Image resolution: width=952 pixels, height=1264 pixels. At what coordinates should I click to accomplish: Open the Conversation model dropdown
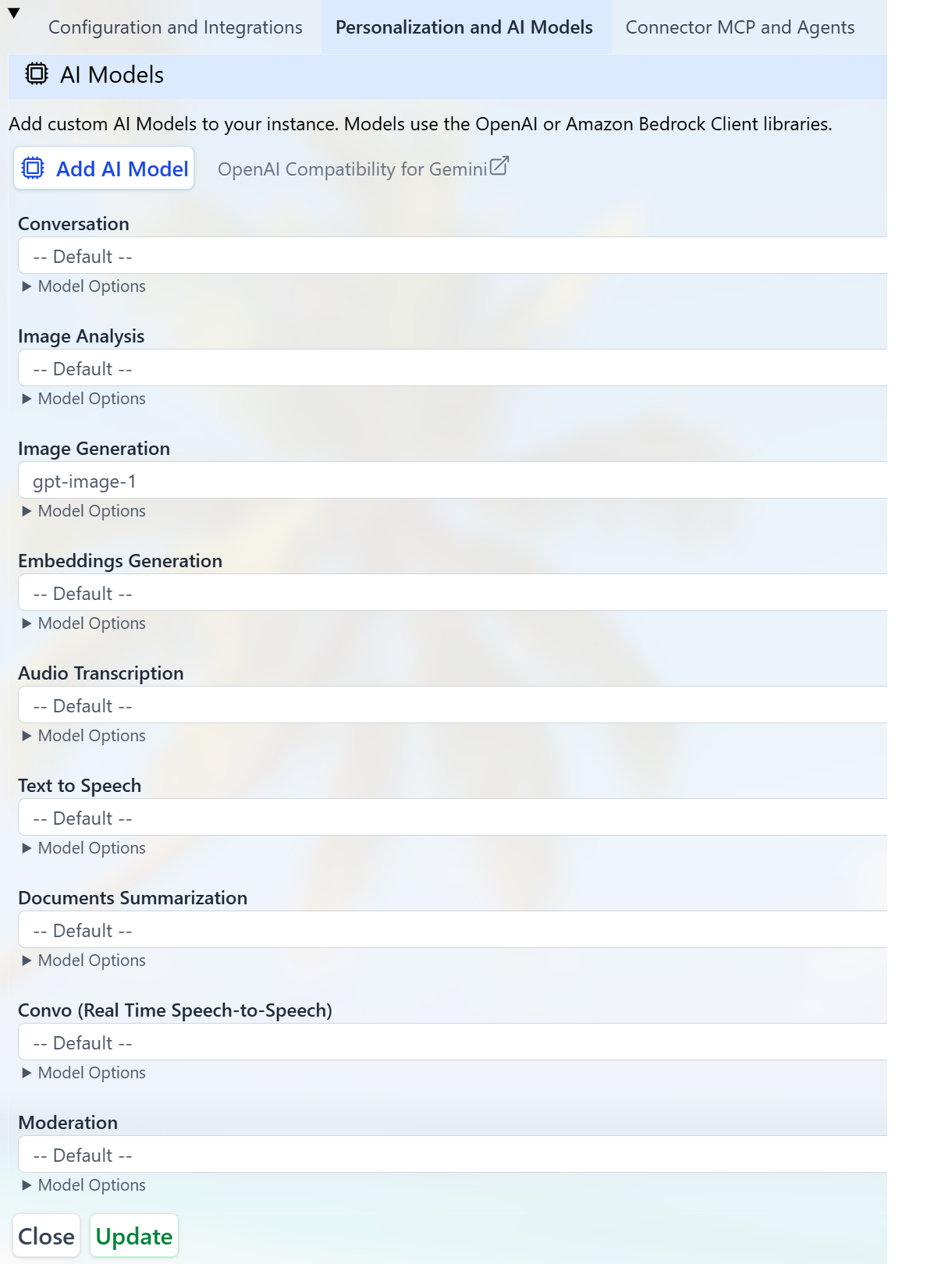click(453, 256)
